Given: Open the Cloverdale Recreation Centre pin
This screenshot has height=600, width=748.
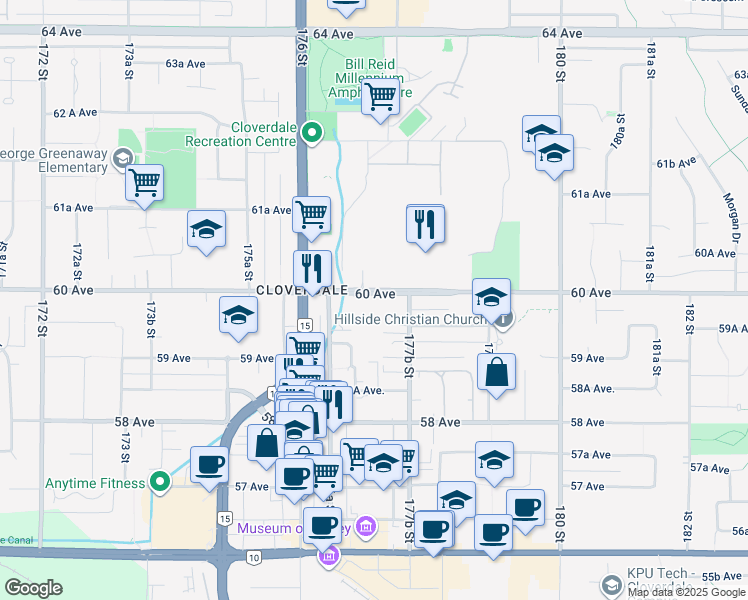Looking at the screenshot, I should pos(312,133).
